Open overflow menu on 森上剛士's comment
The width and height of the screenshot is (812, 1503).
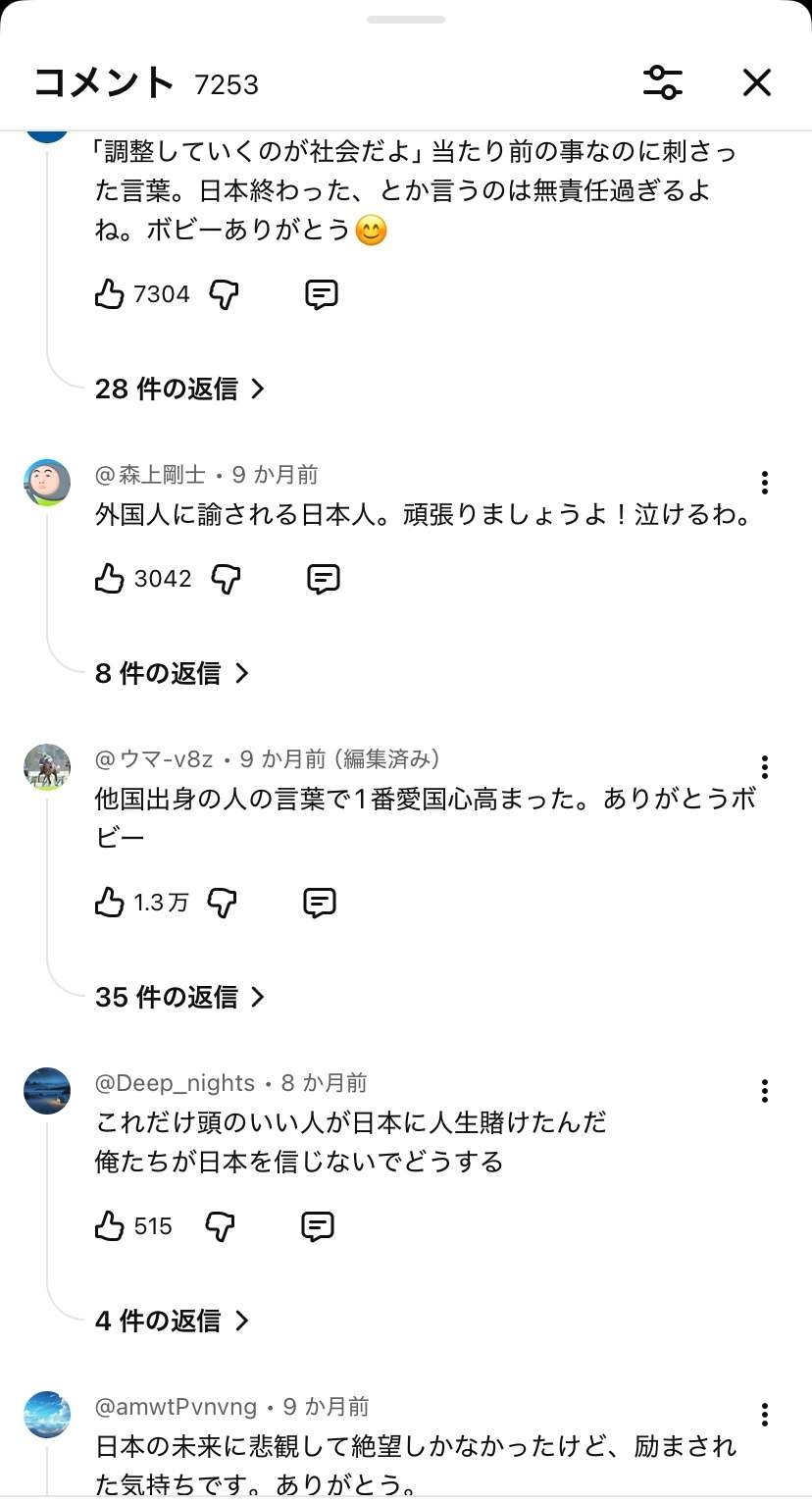coord(764,482)
